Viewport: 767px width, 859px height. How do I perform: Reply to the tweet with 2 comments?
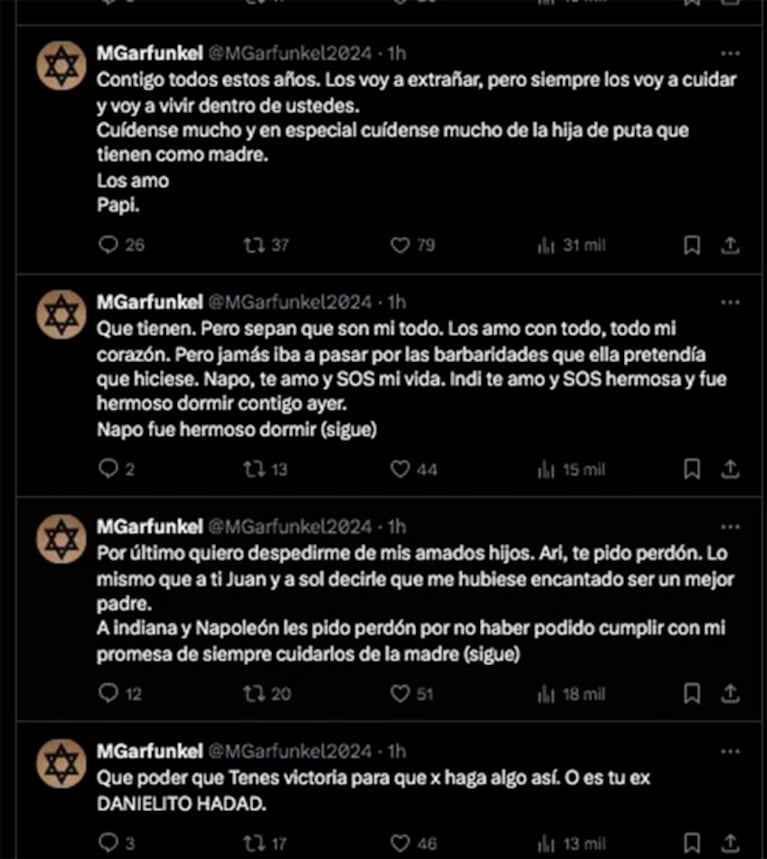click(x=109, y=469)
